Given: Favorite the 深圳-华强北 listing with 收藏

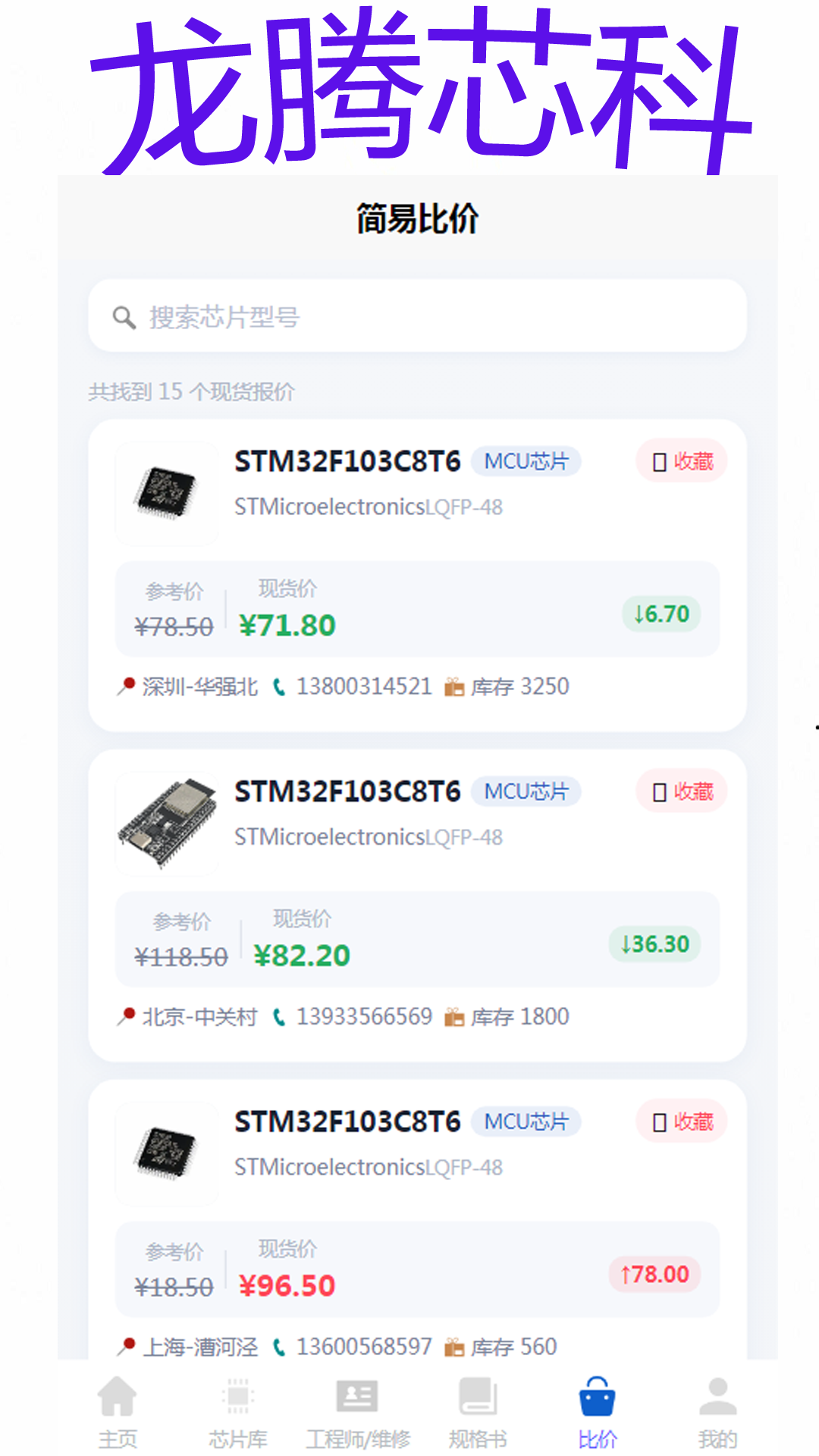Looking at the screenshot, I should tap(682, 461).
